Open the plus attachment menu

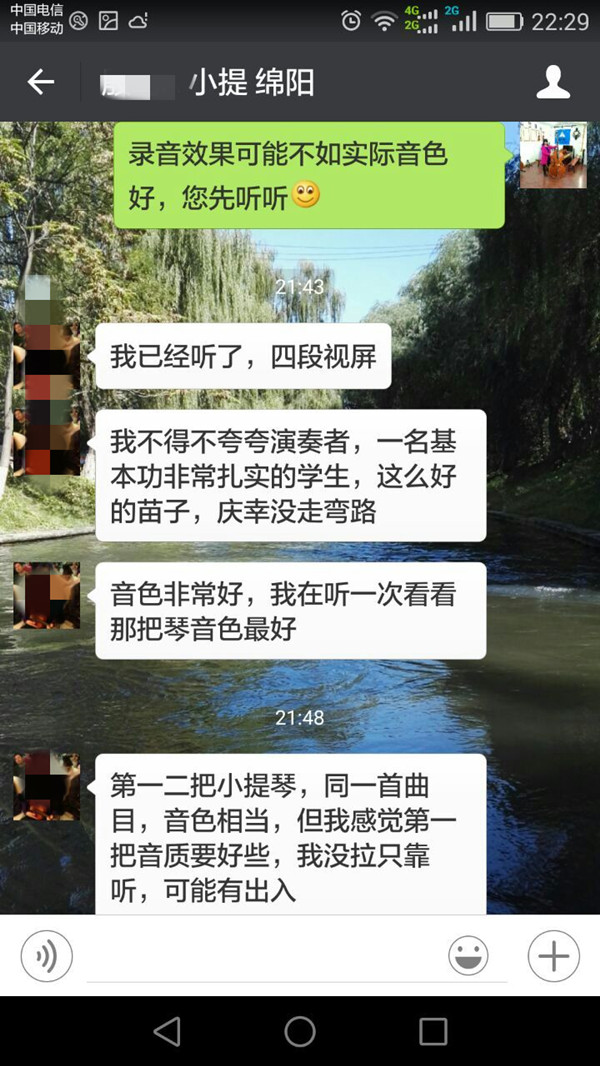click(553, 956)
